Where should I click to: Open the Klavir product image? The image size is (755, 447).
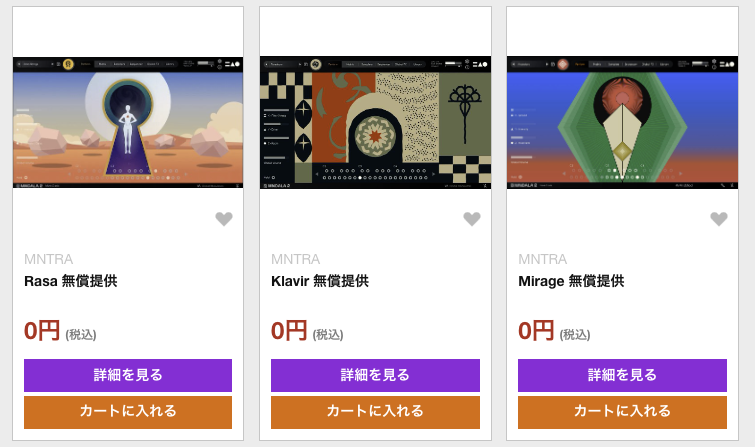[x=375, y=122]
